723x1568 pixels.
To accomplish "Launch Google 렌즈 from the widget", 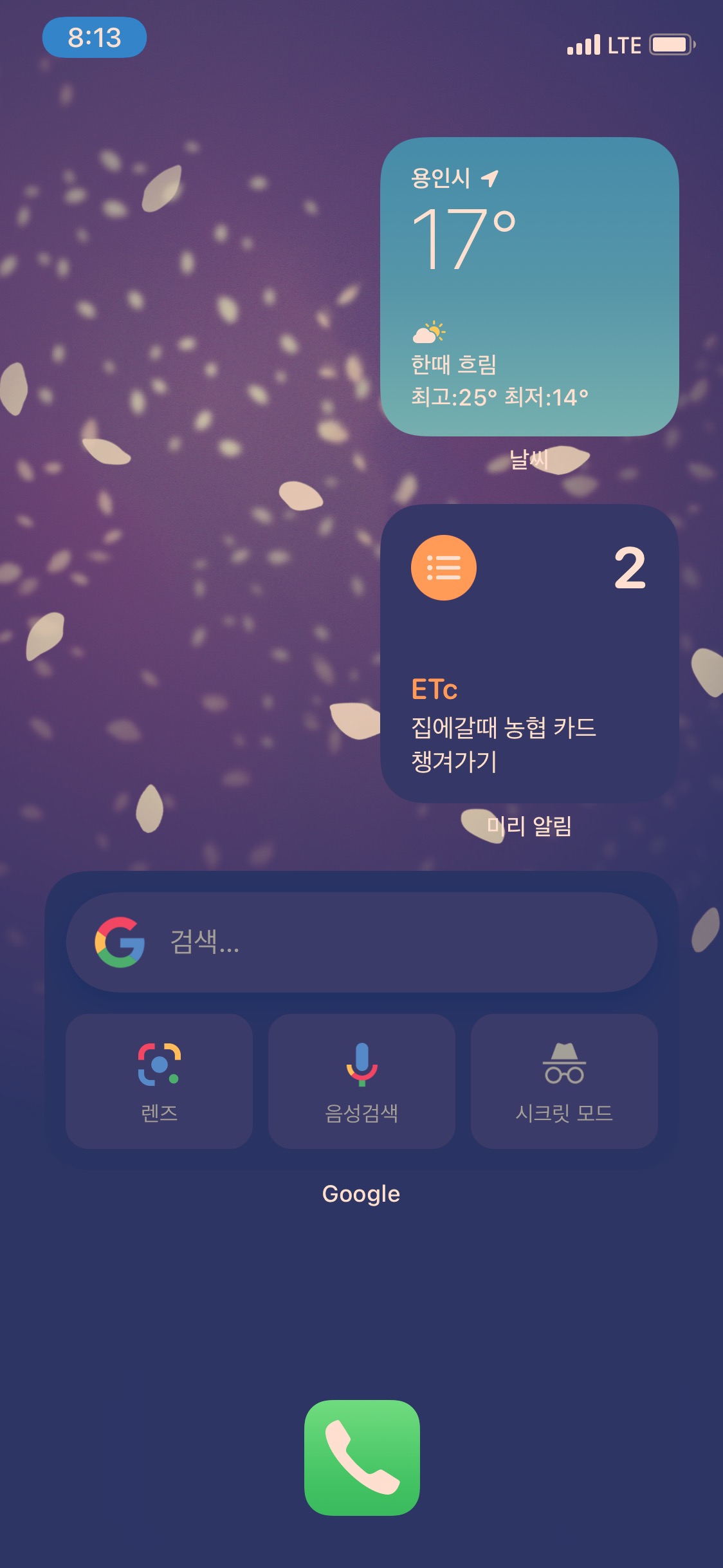I will [x=159, y=1081].
